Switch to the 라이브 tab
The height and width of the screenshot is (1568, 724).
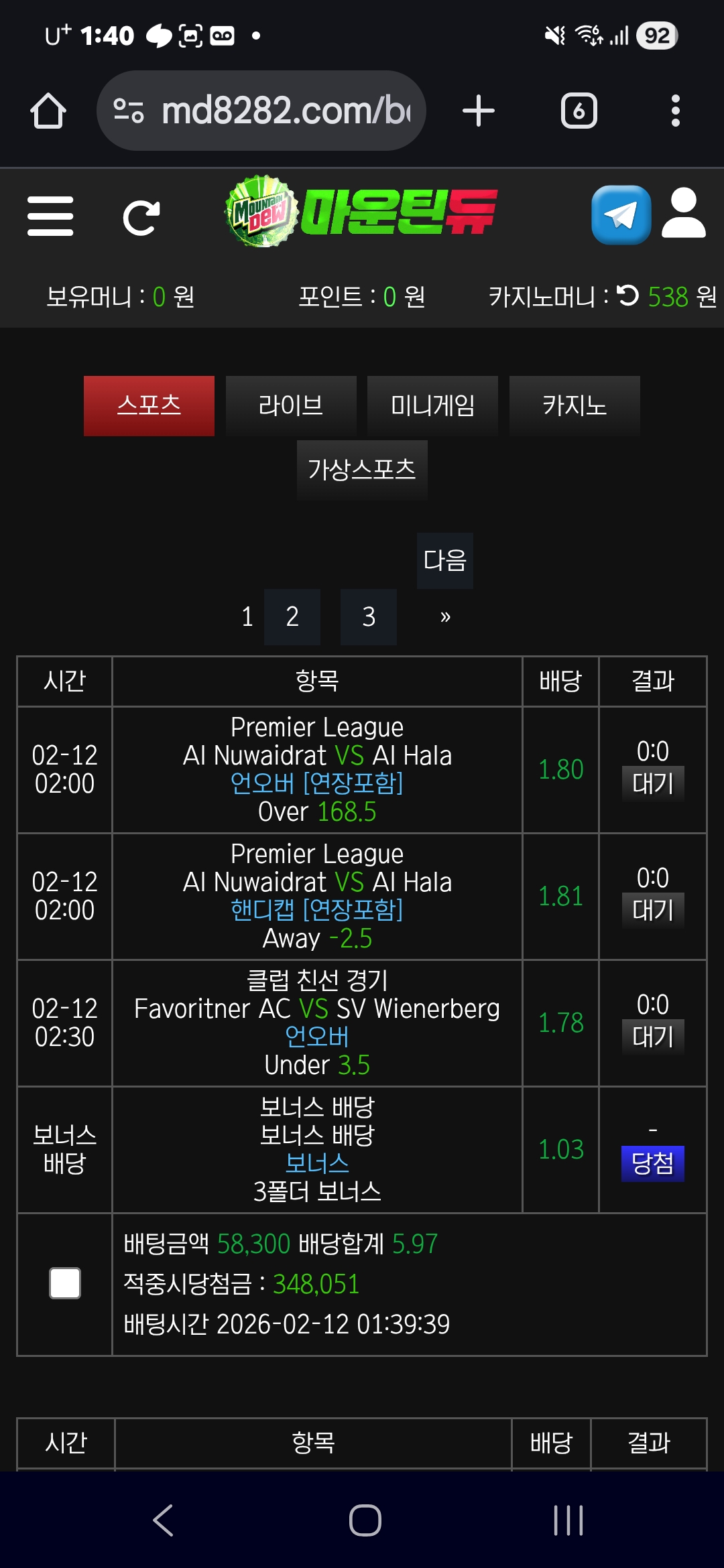click(291, 405)
